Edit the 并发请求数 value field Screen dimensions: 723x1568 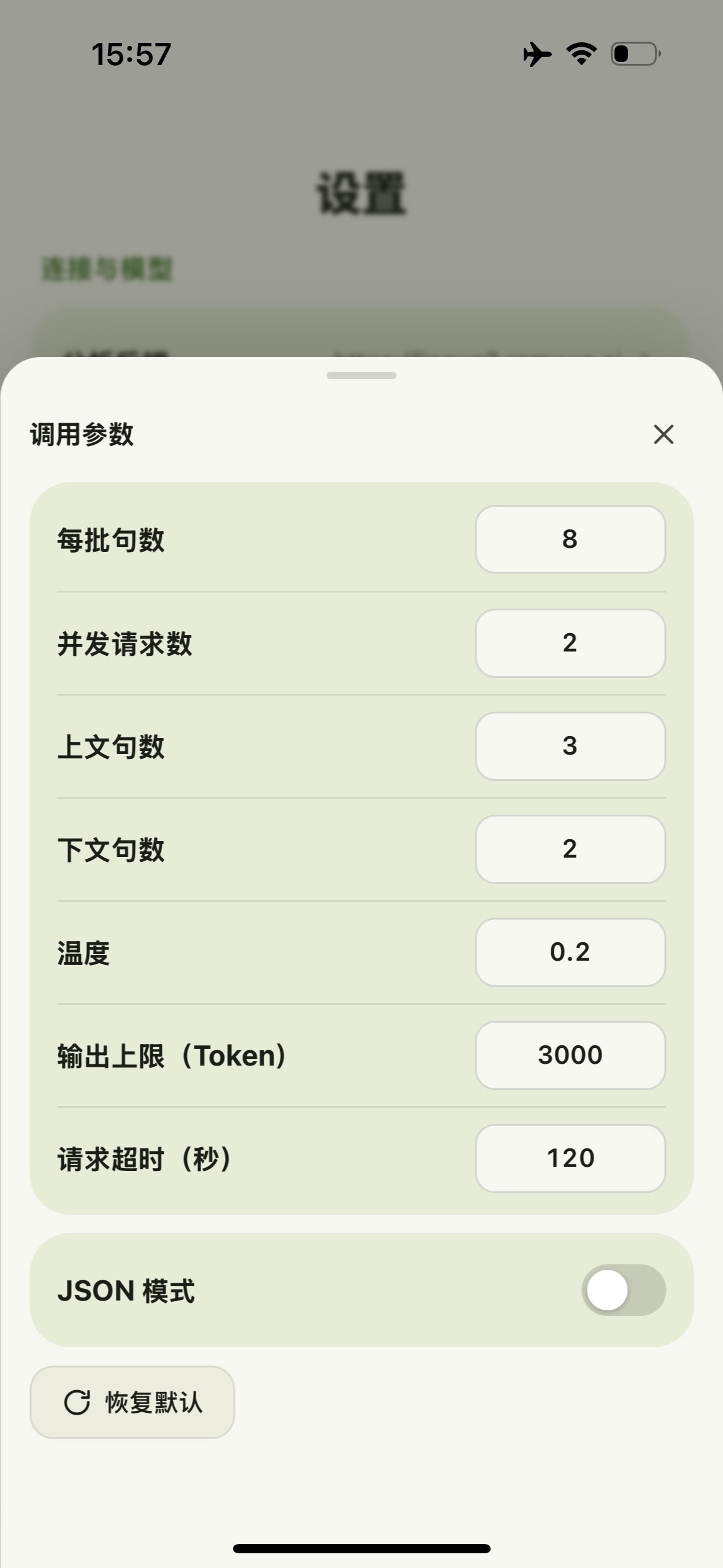[x=570, y=643]
